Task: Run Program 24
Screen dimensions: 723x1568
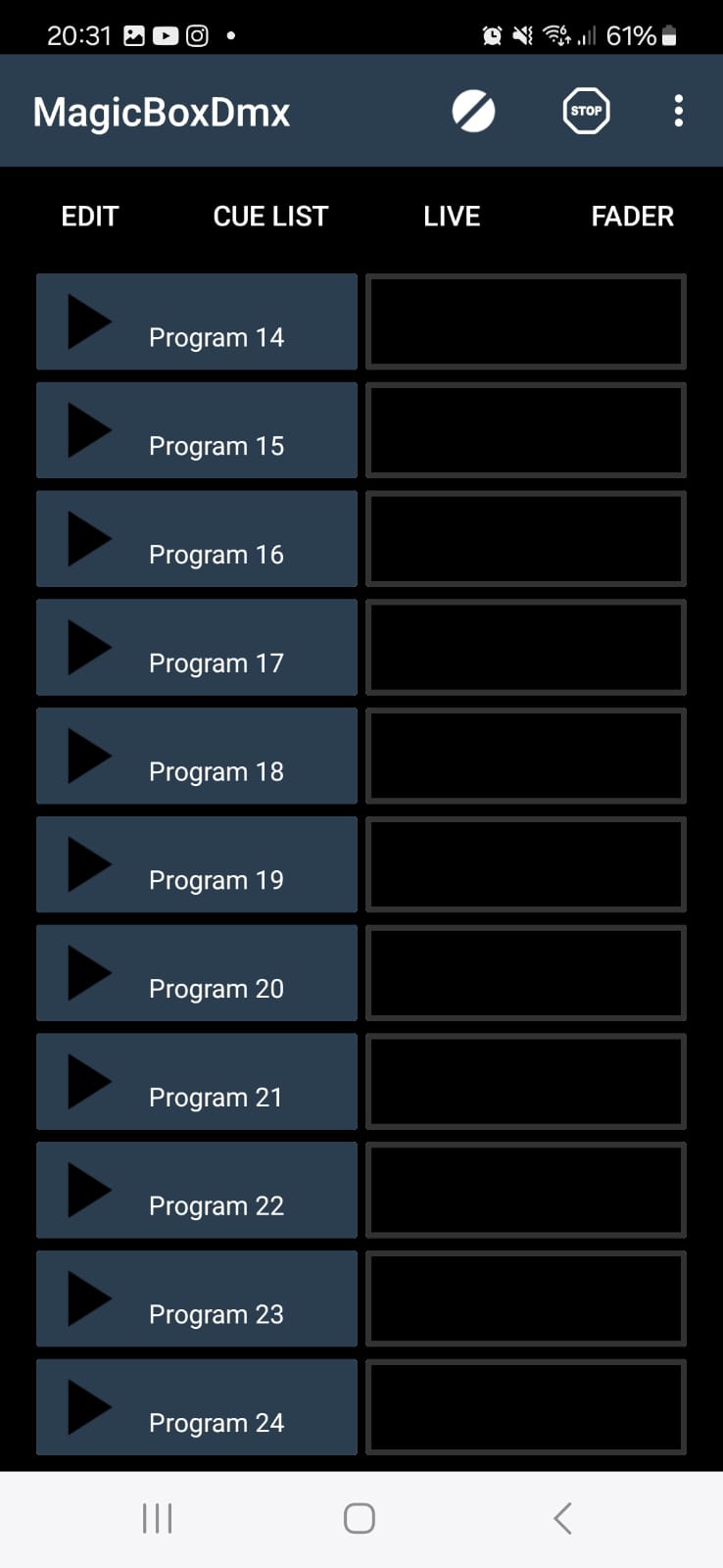Action: click(196, 1407)
